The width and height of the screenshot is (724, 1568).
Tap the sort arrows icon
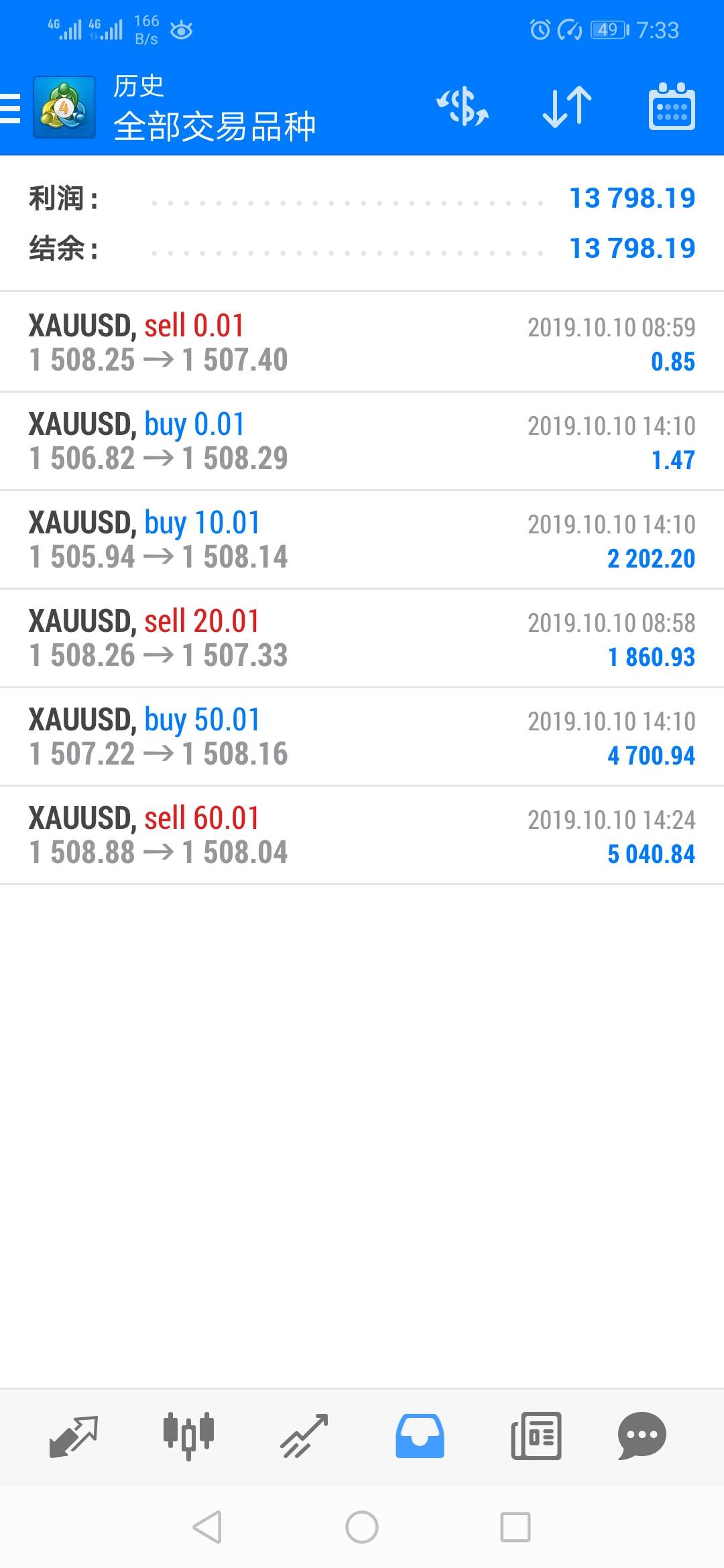click(566, 107)
